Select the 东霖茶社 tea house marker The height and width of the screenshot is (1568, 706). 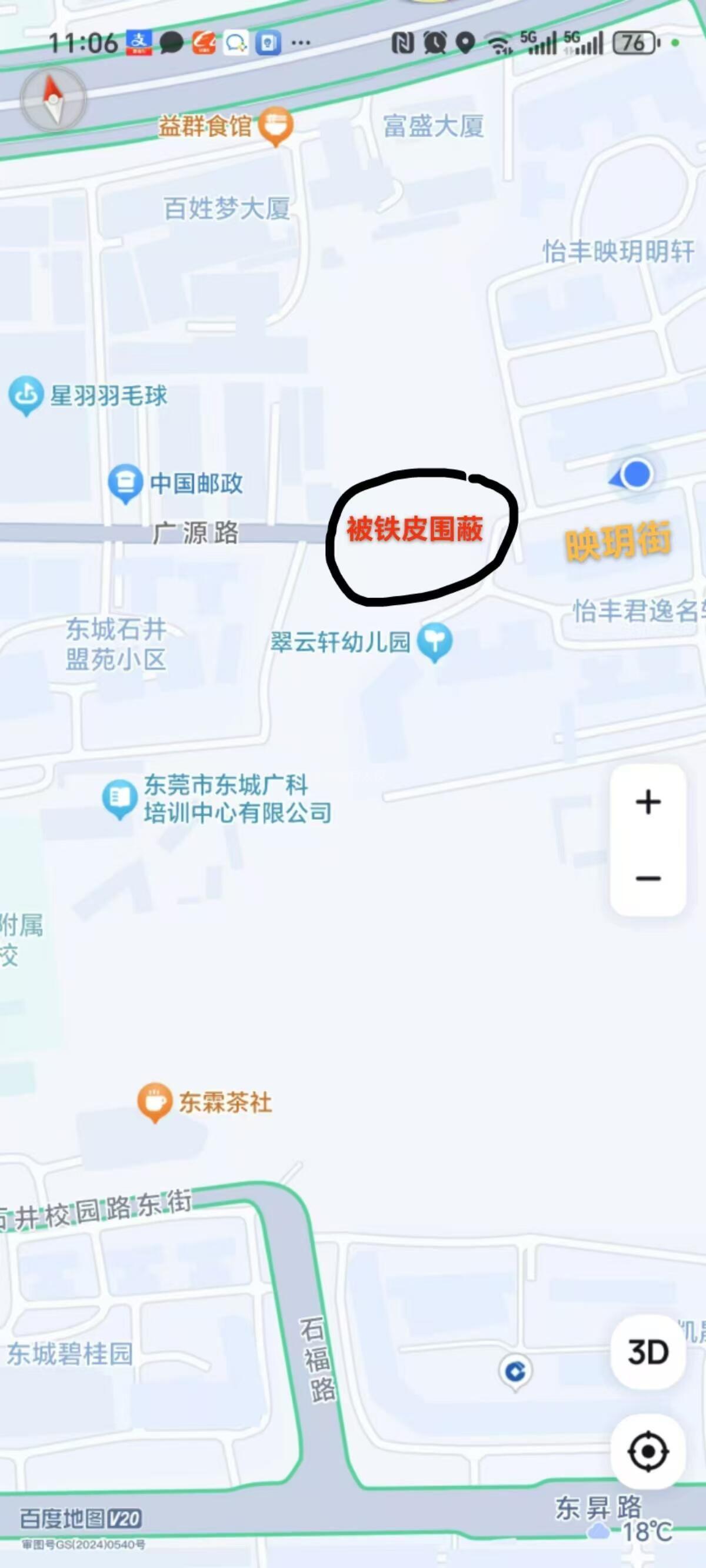[155, 1101]
